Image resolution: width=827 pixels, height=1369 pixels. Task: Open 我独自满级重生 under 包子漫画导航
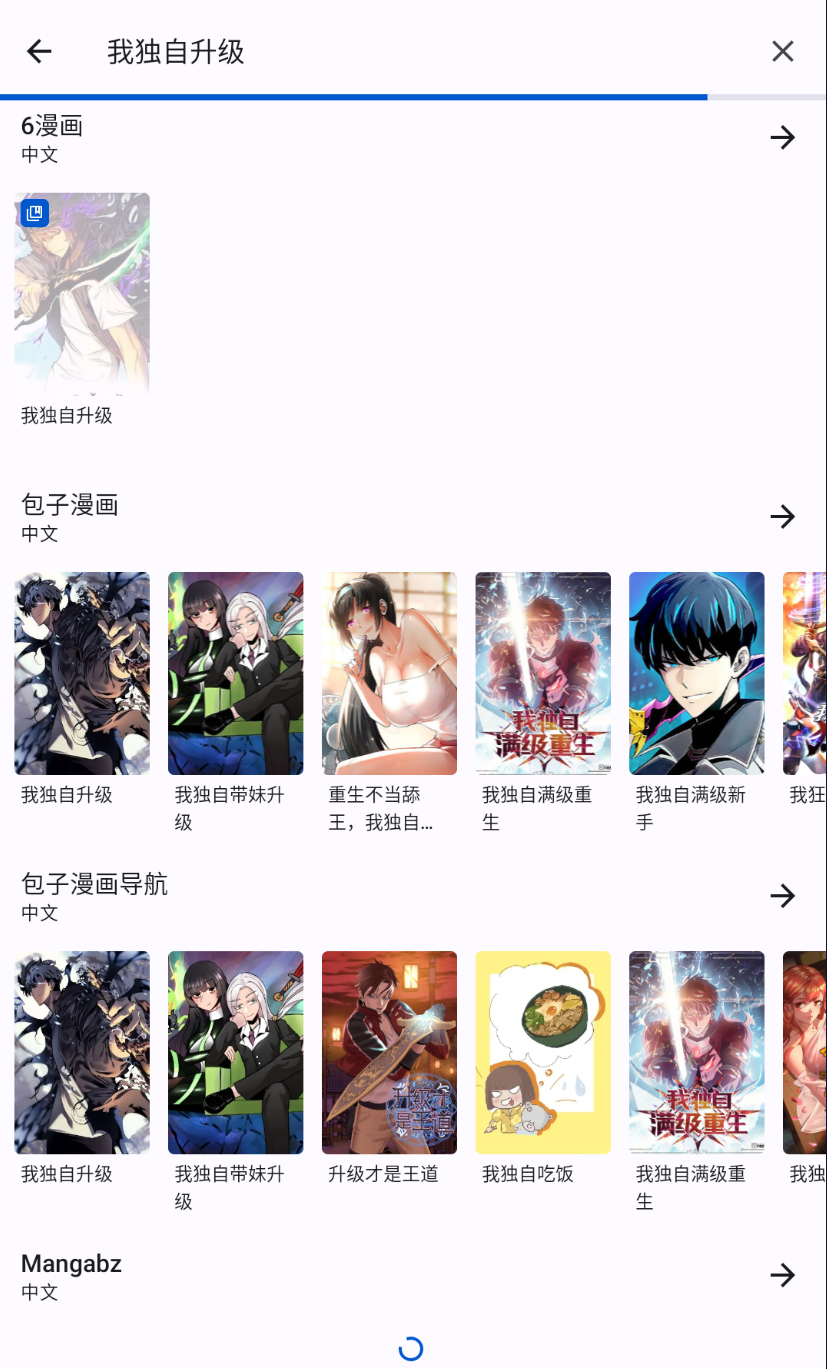pos(696,1052)
